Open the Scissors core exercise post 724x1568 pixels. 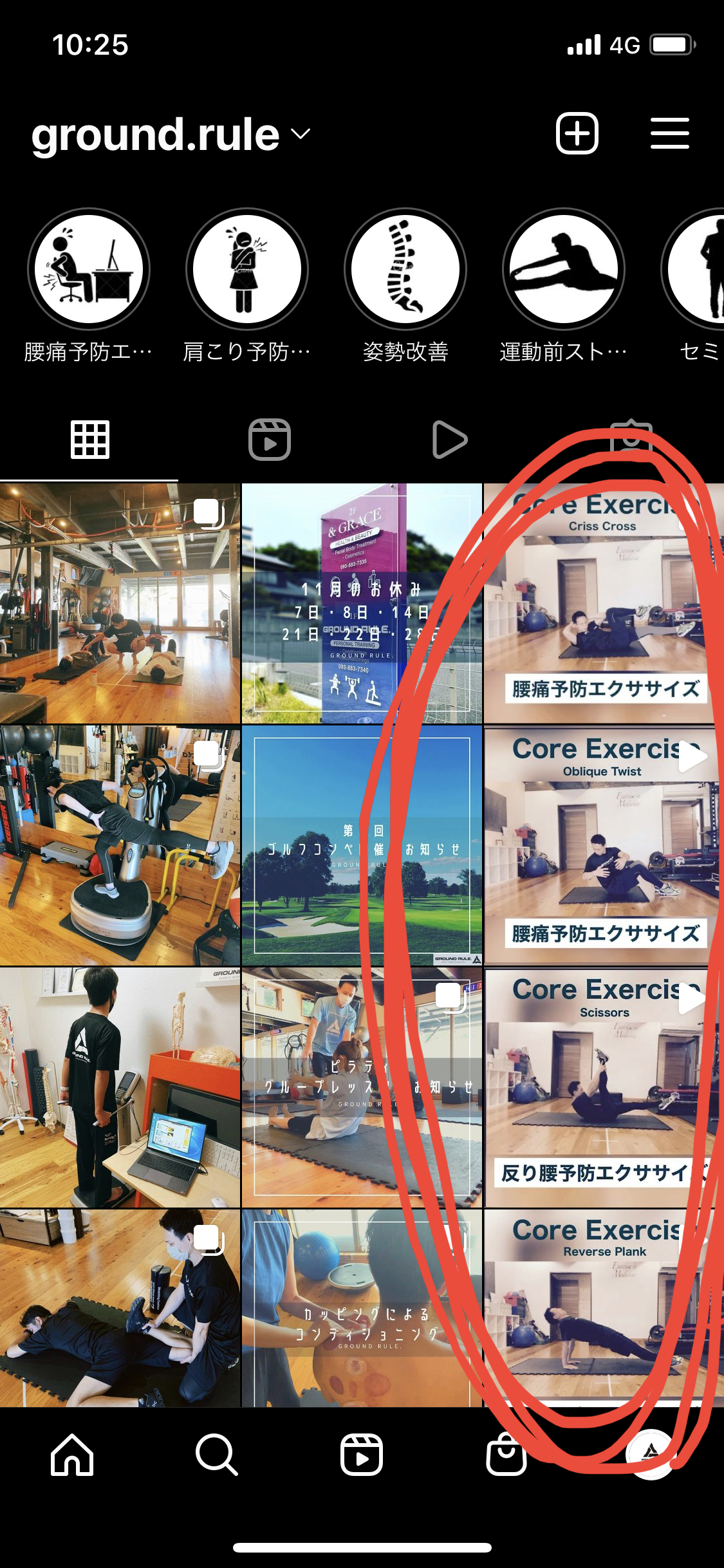(x=604, y=1087)
